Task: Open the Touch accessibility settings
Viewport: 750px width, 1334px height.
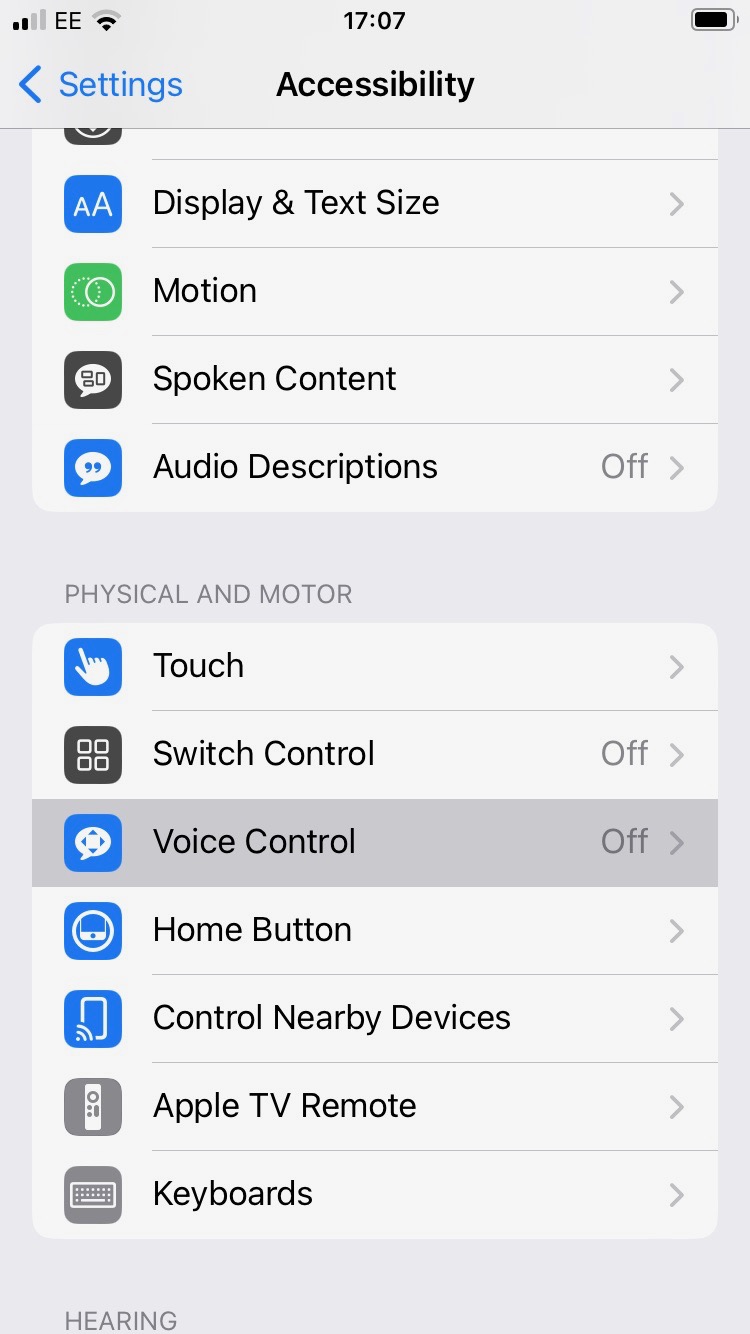Action: [x=375, y=667]
